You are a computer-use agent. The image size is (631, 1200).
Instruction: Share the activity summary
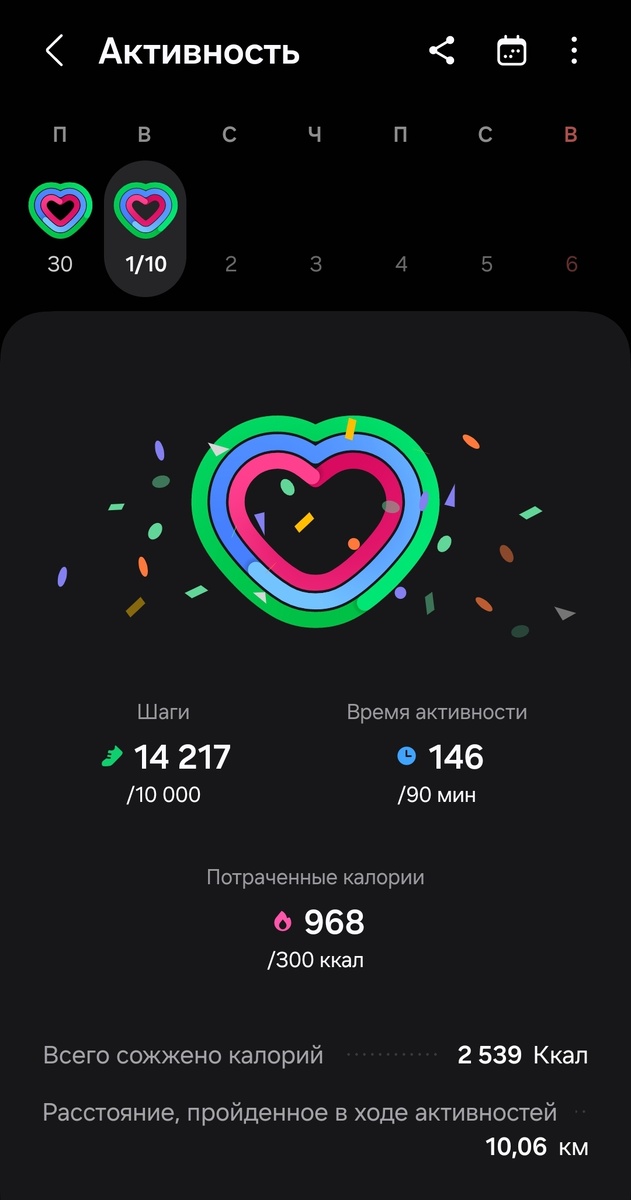pyautogui.click(x=442, y=51)
